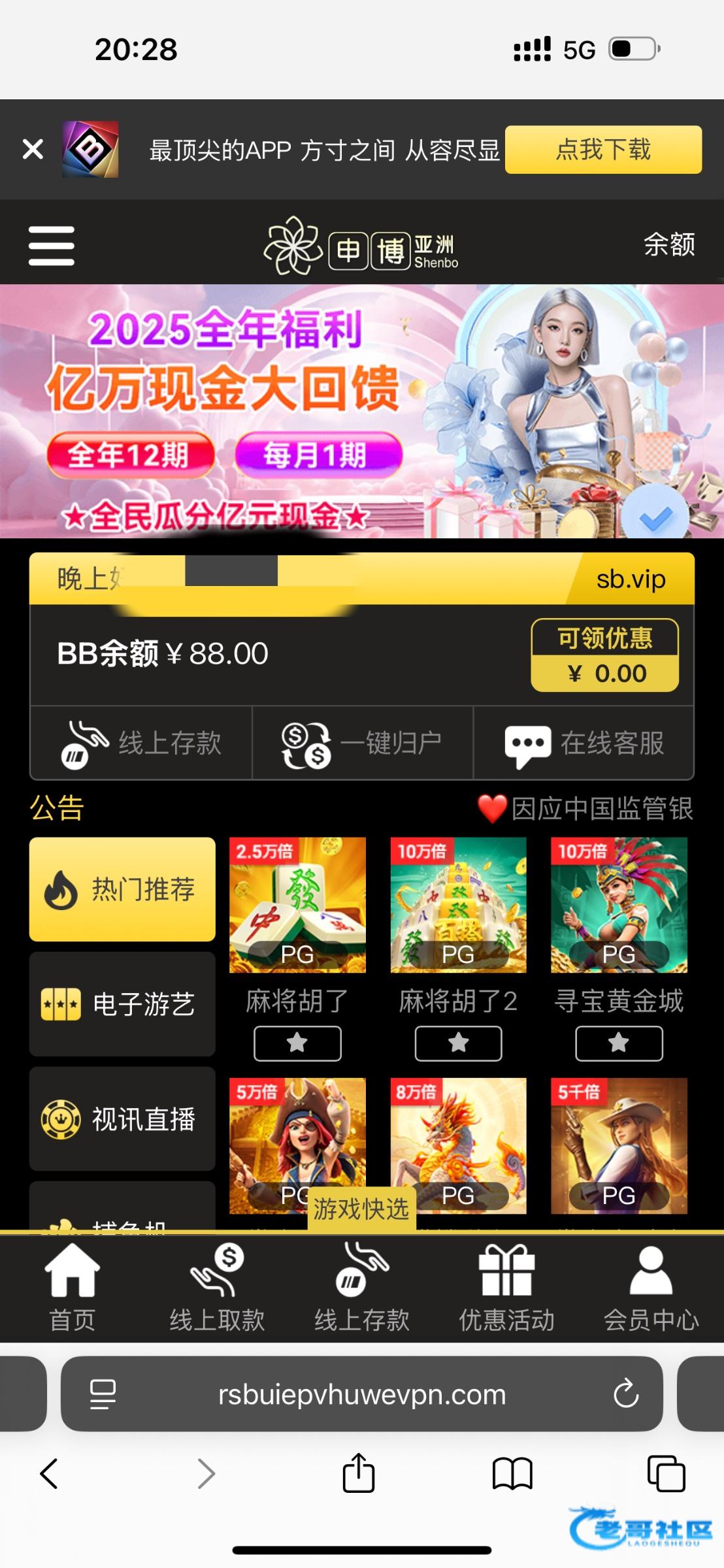Reload the page in Safari
Viewport: 724px width, 1568px height.
[625, 1395]
